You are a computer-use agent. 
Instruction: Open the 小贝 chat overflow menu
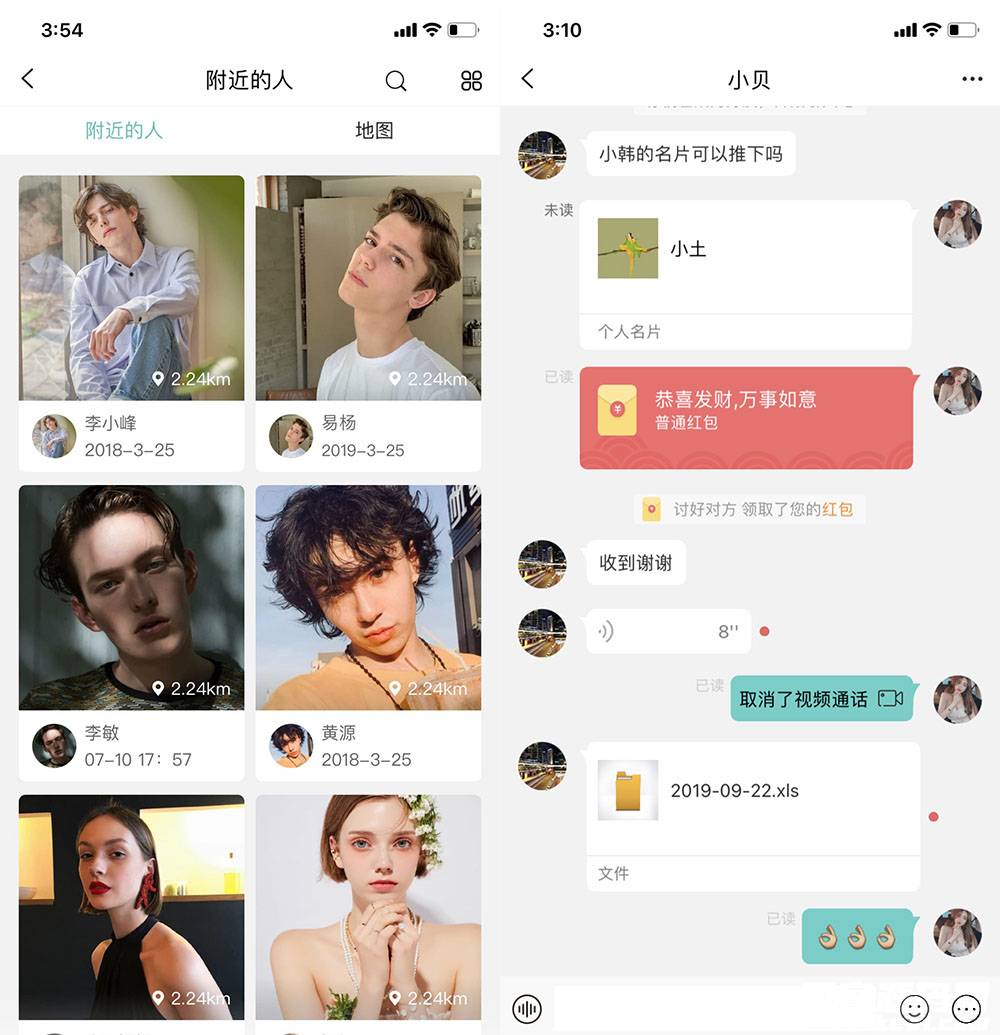(971, 79)
